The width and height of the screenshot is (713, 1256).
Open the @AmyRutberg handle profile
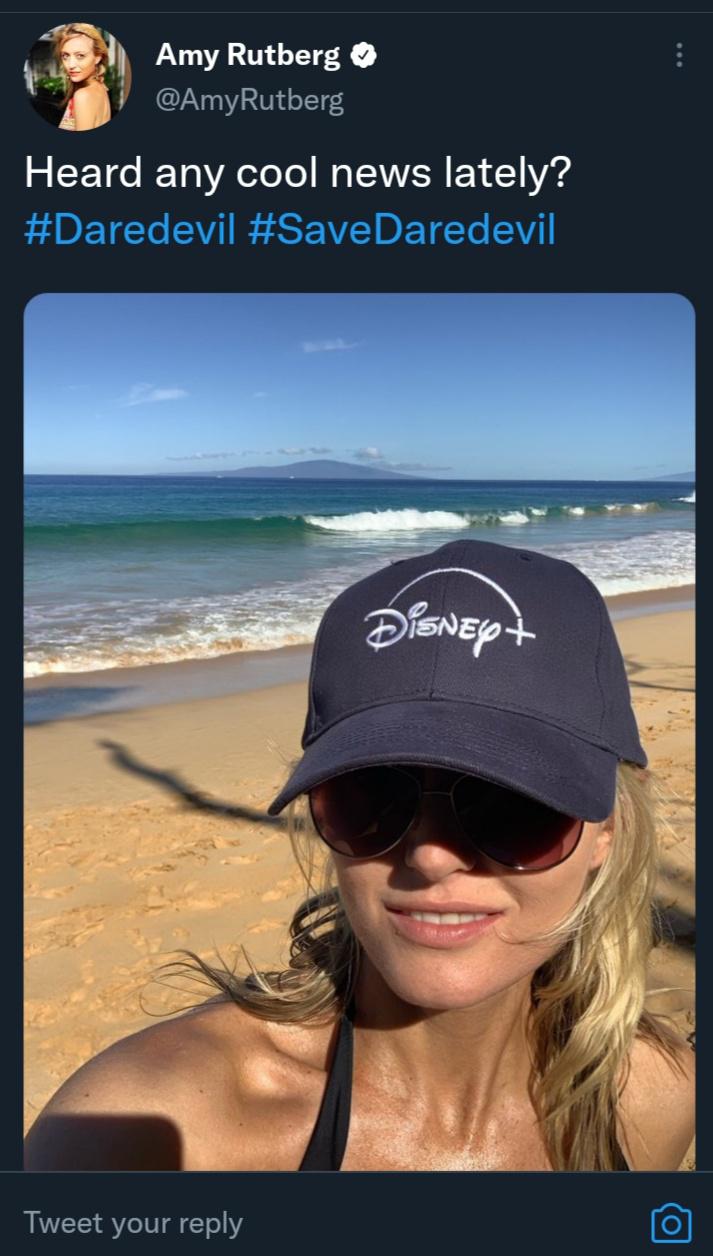[249, 100]
